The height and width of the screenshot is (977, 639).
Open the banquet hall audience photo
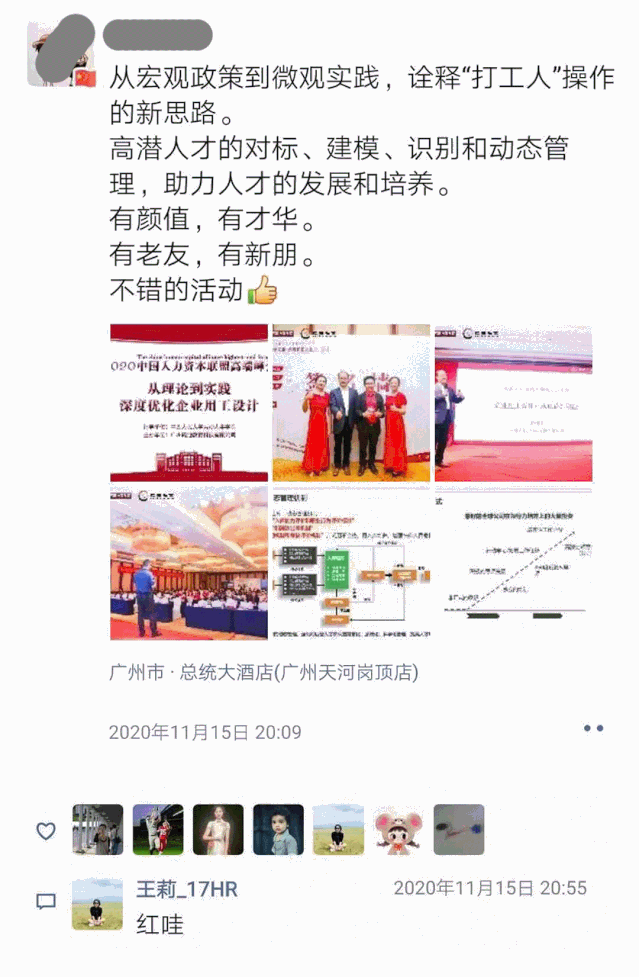click(189, 563)
